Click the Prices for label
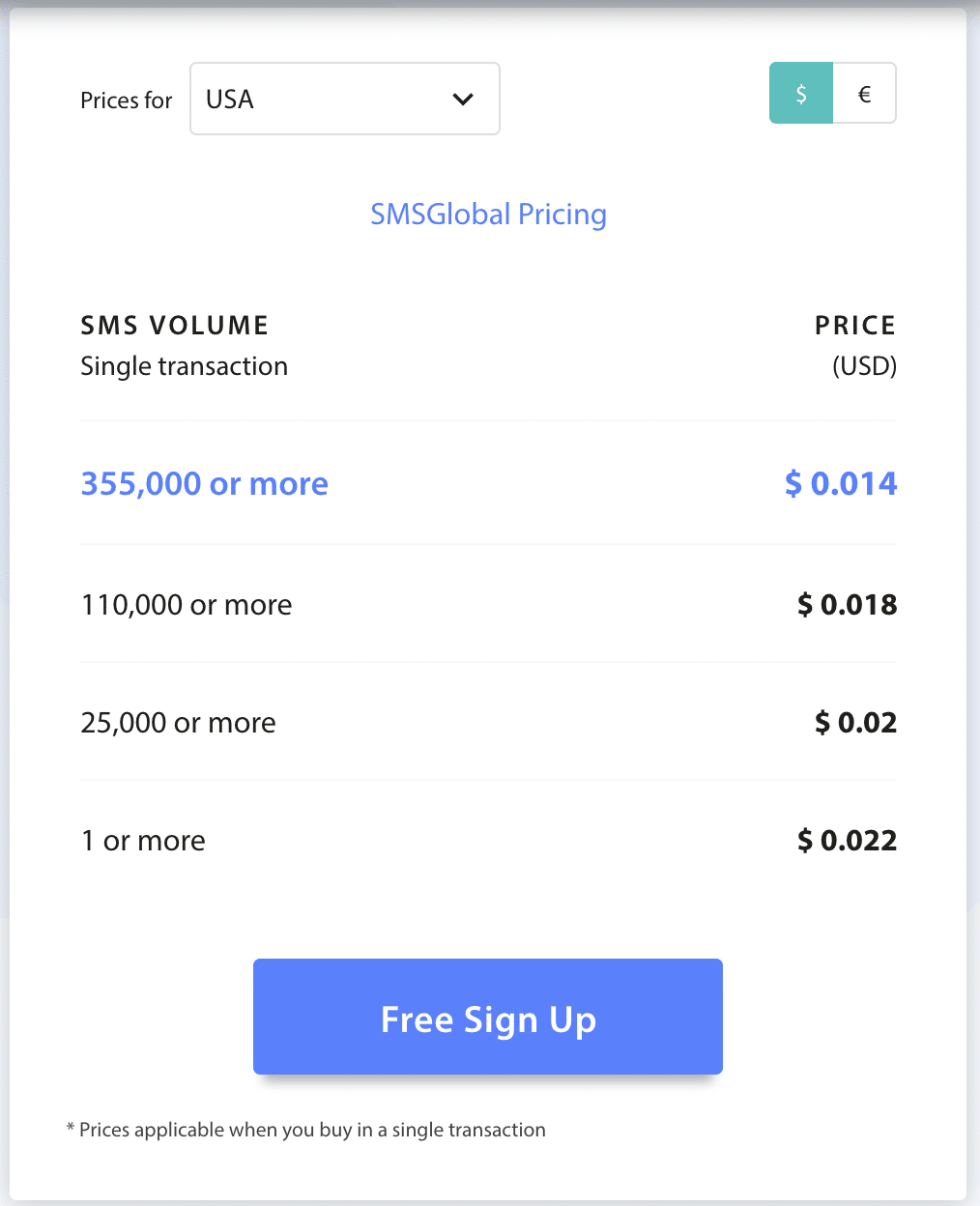Image resolution: width=980 pixels, height=1206 pixels. (x=126, y=100)
